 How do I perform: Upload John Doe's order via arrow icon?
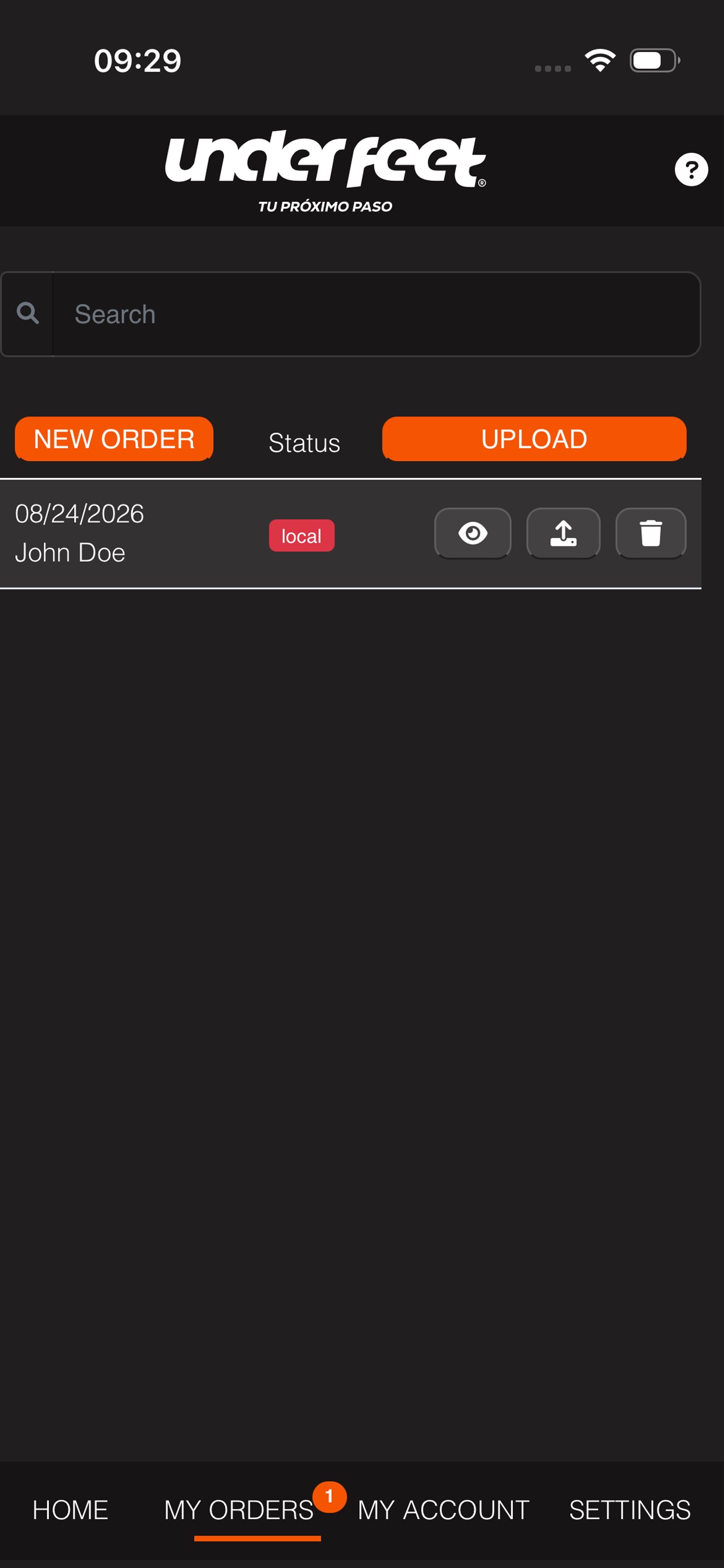(563, 533)
